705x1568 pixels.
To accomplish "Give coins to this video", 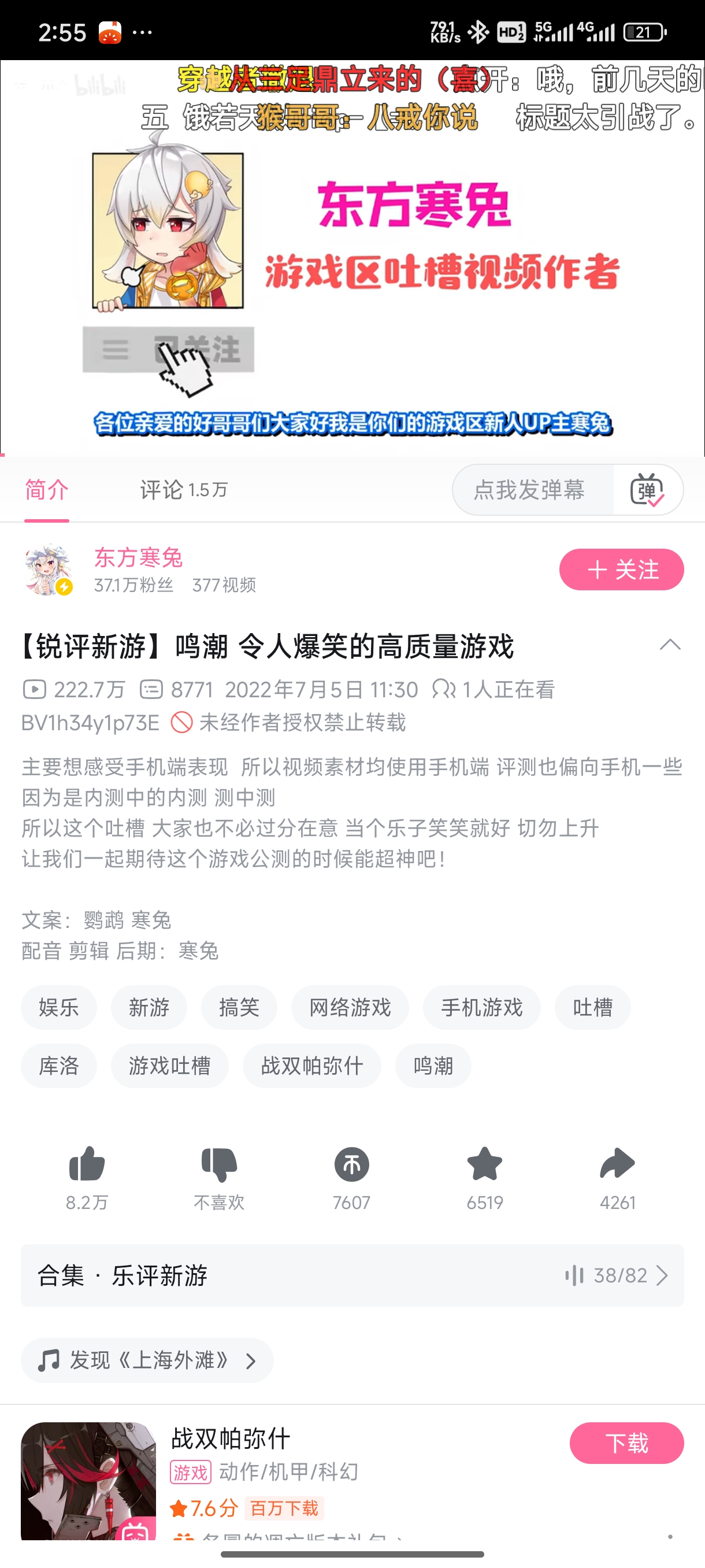I will point(351,1177).
